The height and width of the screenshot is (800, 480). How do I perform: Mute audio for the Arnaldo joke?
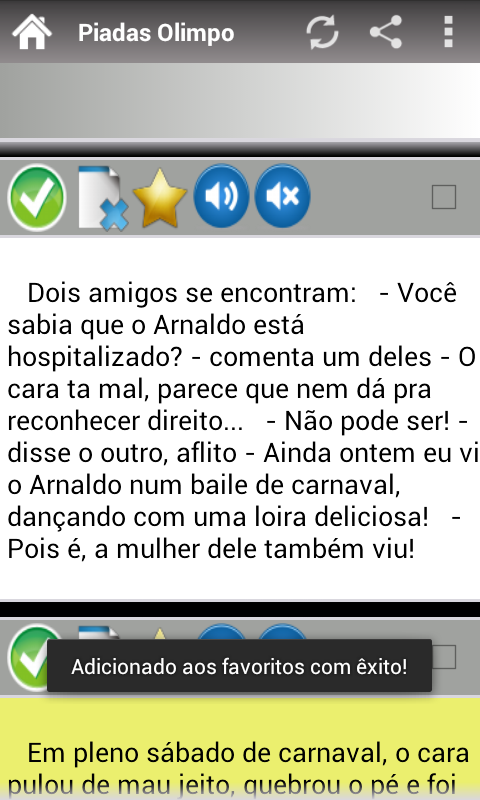pos(282,196)
